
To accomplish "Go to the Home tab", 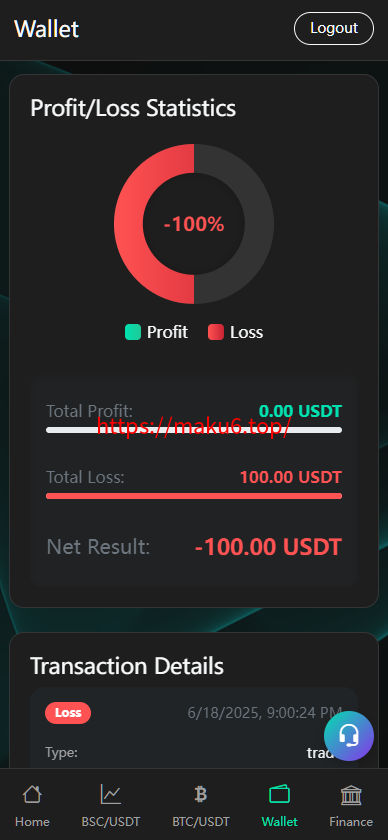I will click(x=32, y=805).
